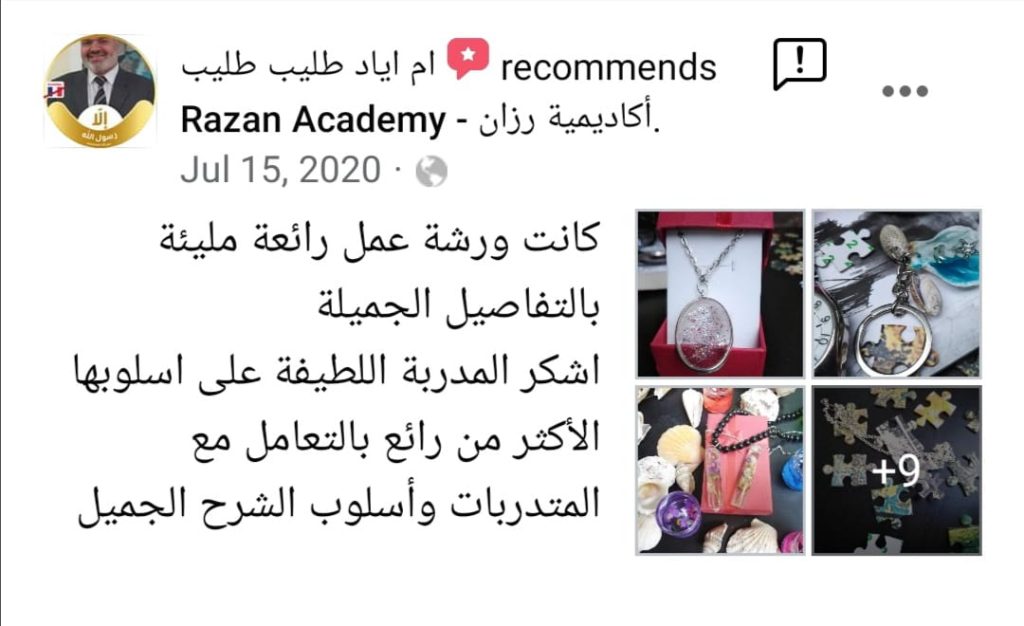
Task: Open the reviewer's profile picture
Action: [99, 91]
